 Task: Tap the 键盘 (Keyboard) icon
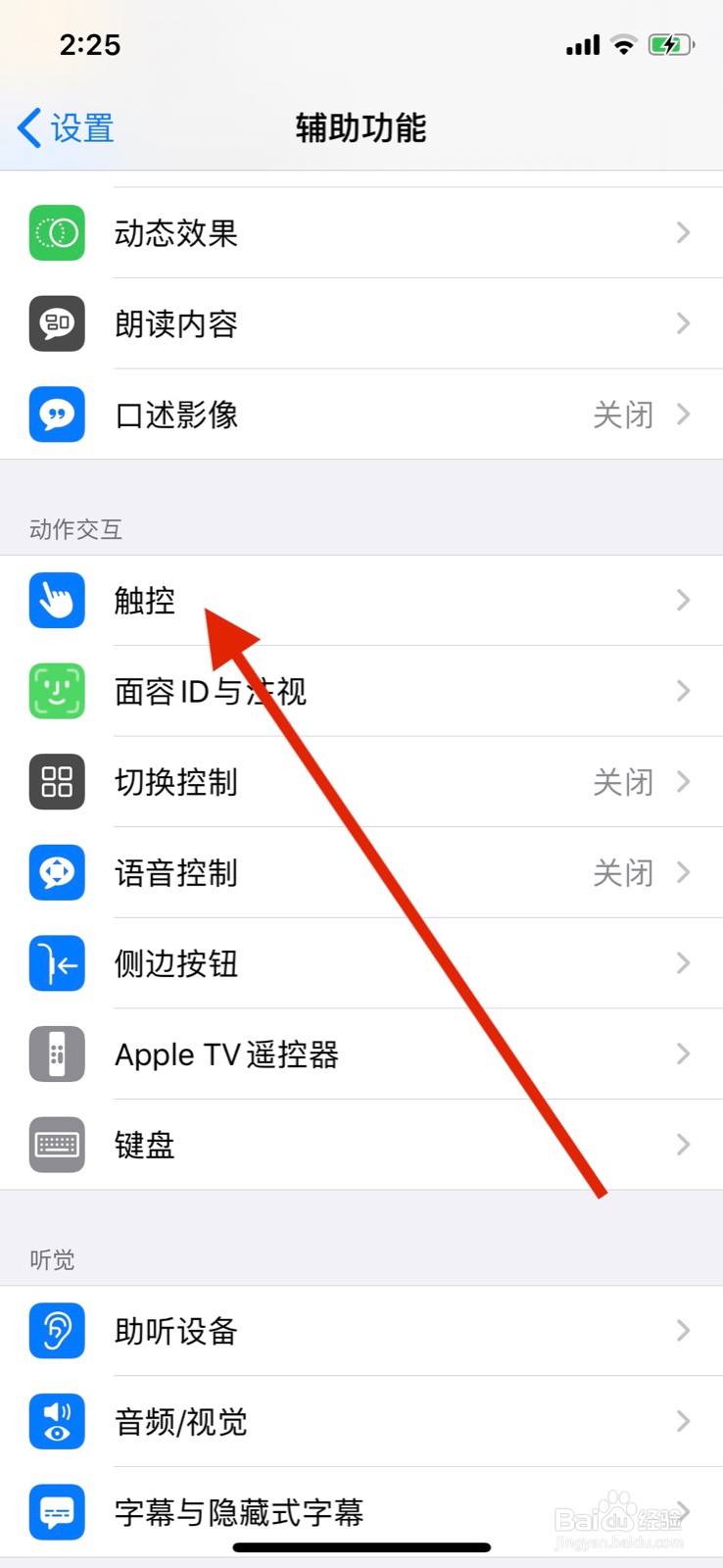click(56, 1145)
